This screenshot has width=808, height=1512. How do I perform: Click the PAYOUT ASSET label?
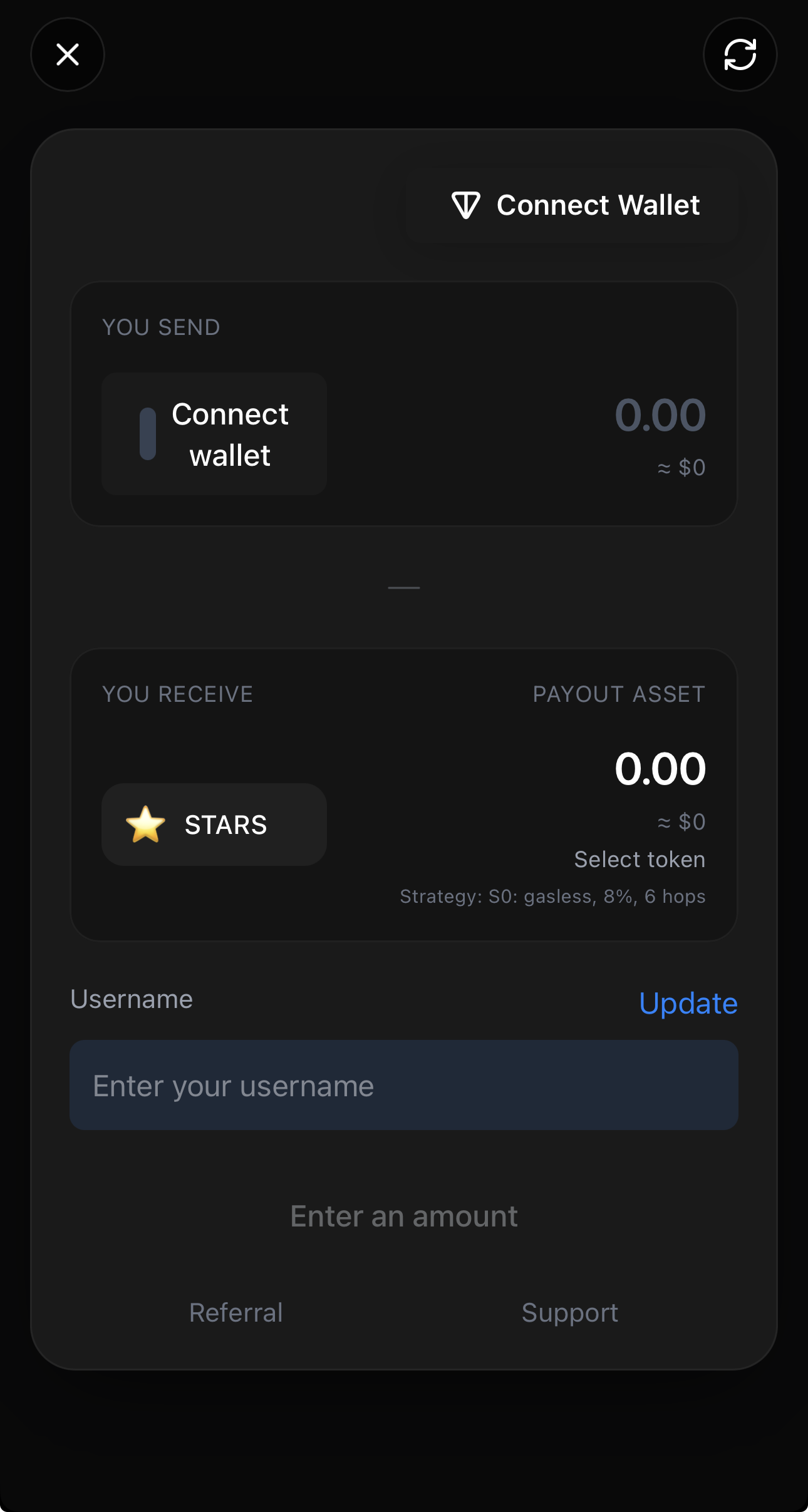(x=619, y=694)
